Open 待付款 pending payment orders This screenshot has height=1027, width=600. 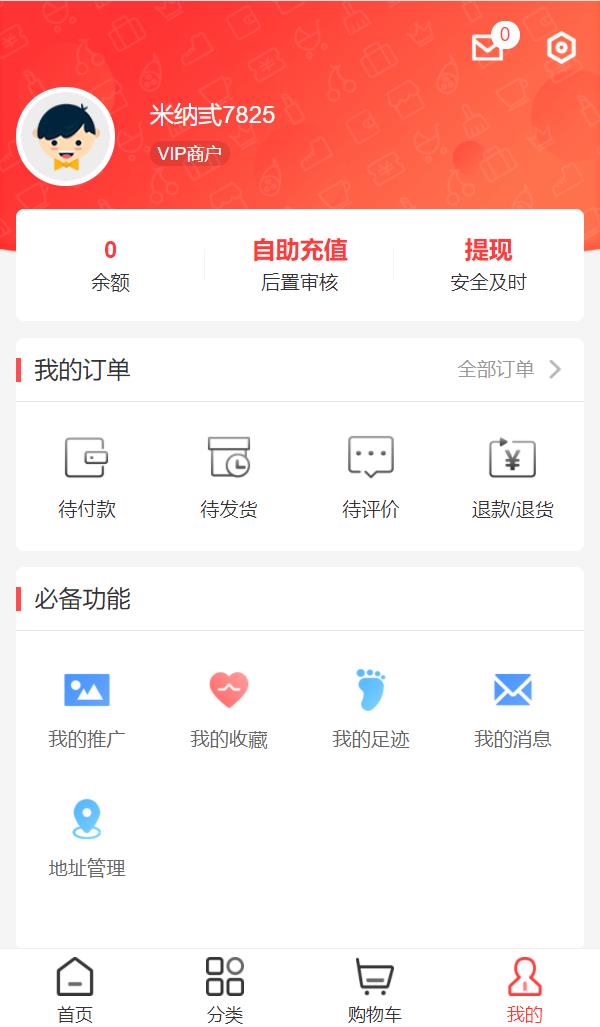click(x=87, y=477)
